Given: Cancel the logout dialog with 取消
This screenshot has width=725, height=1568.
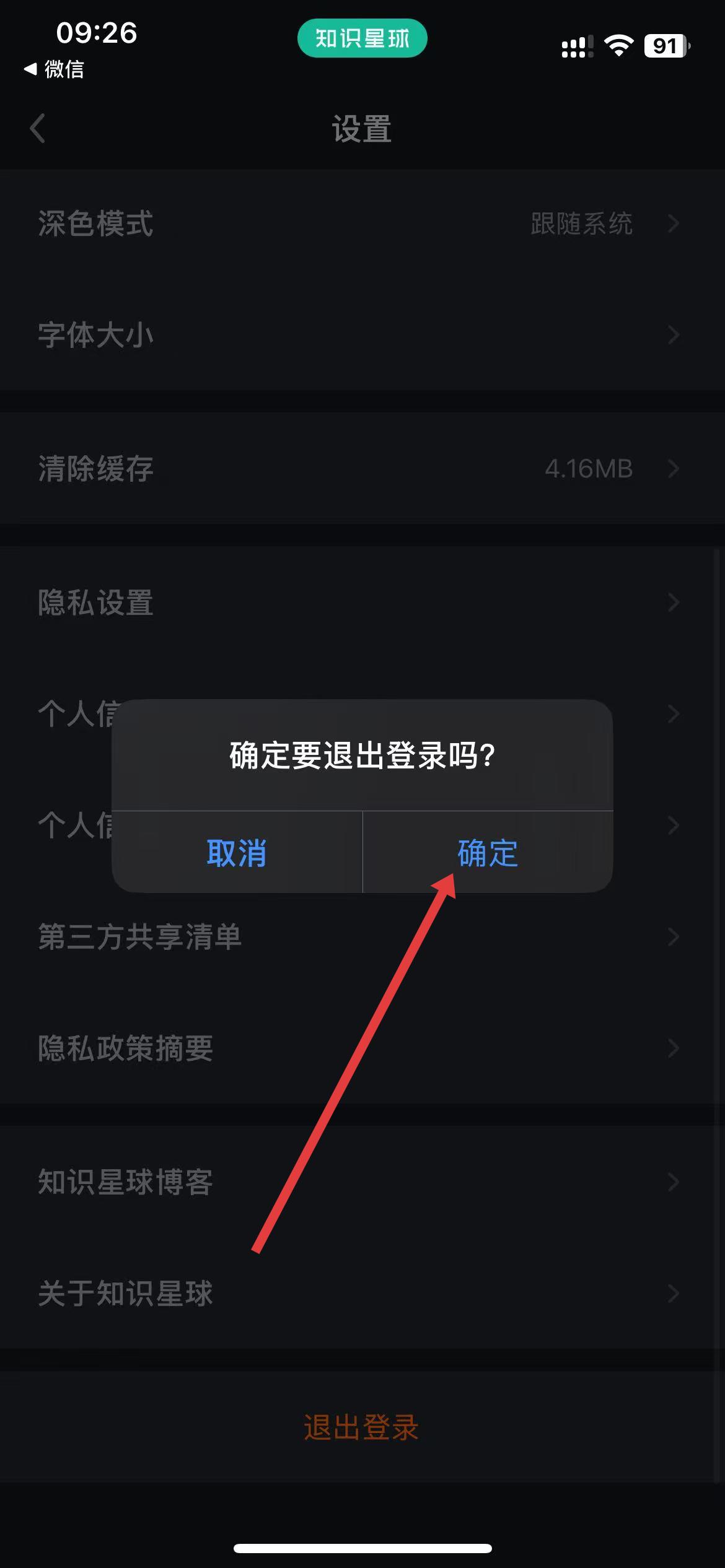Looking at the screenshot, I should [237, 853].
